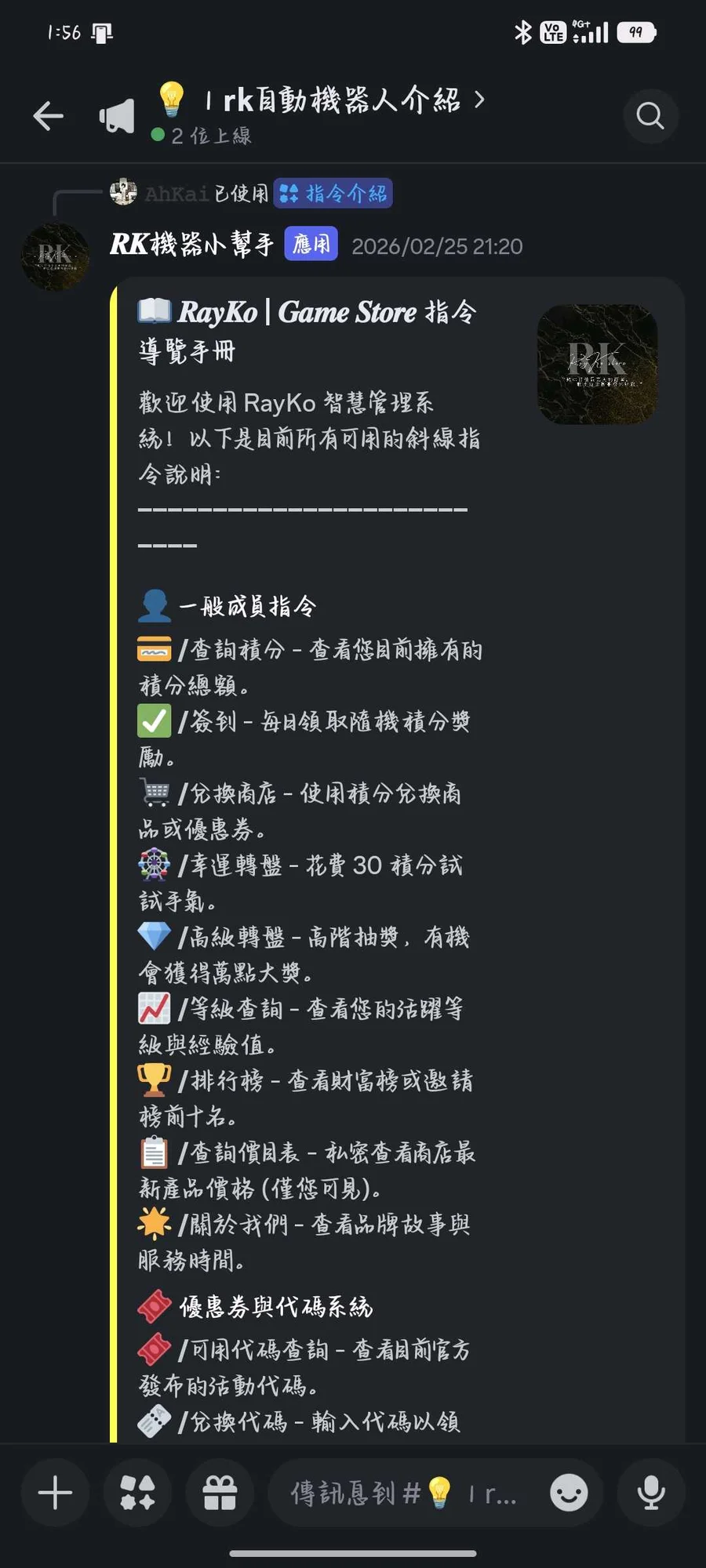Open the gift button
The image size is (706, 1568).
(x=220, y=1492)
